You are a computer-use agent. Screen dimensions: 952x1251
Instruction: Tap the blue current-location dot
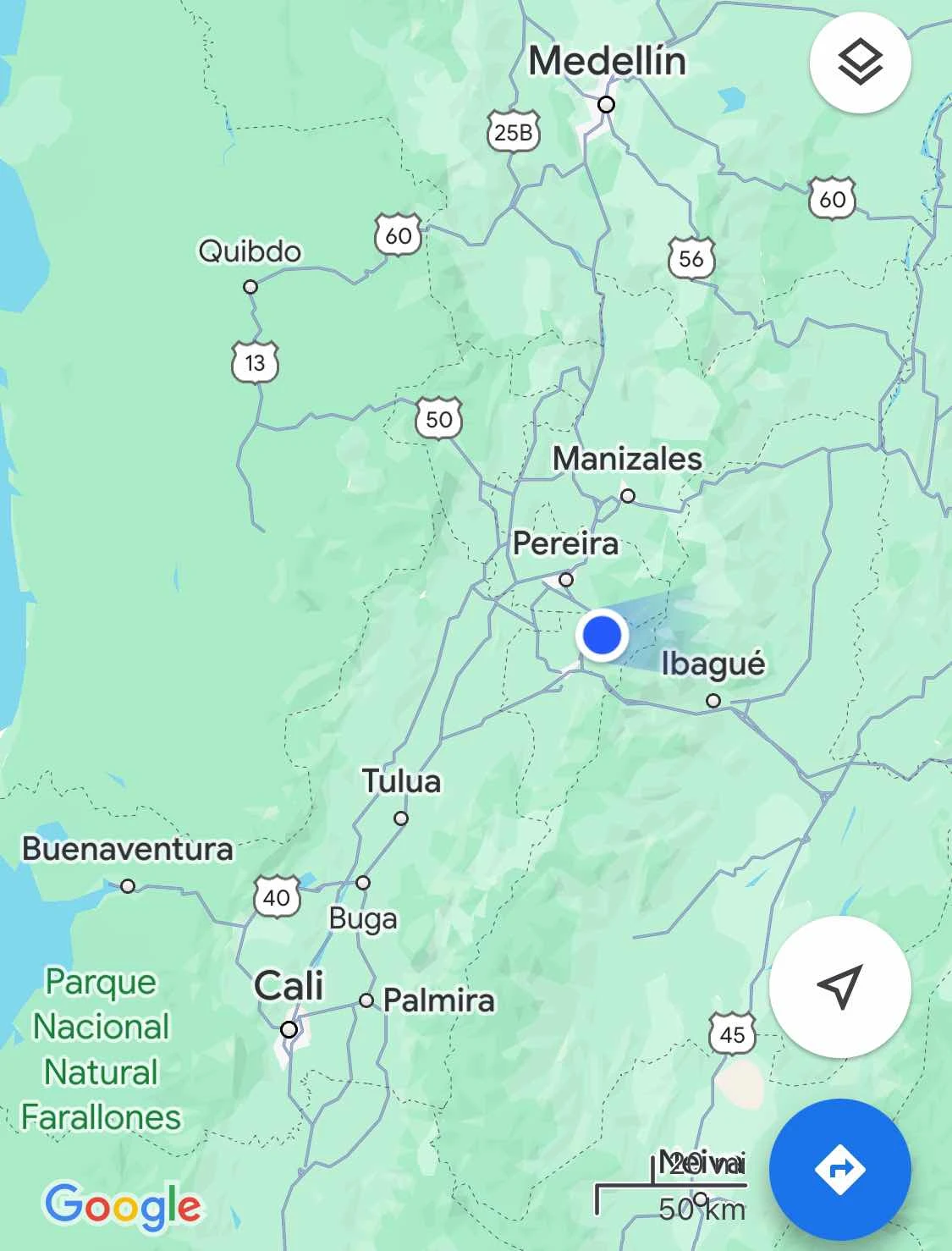click(602, 635)
